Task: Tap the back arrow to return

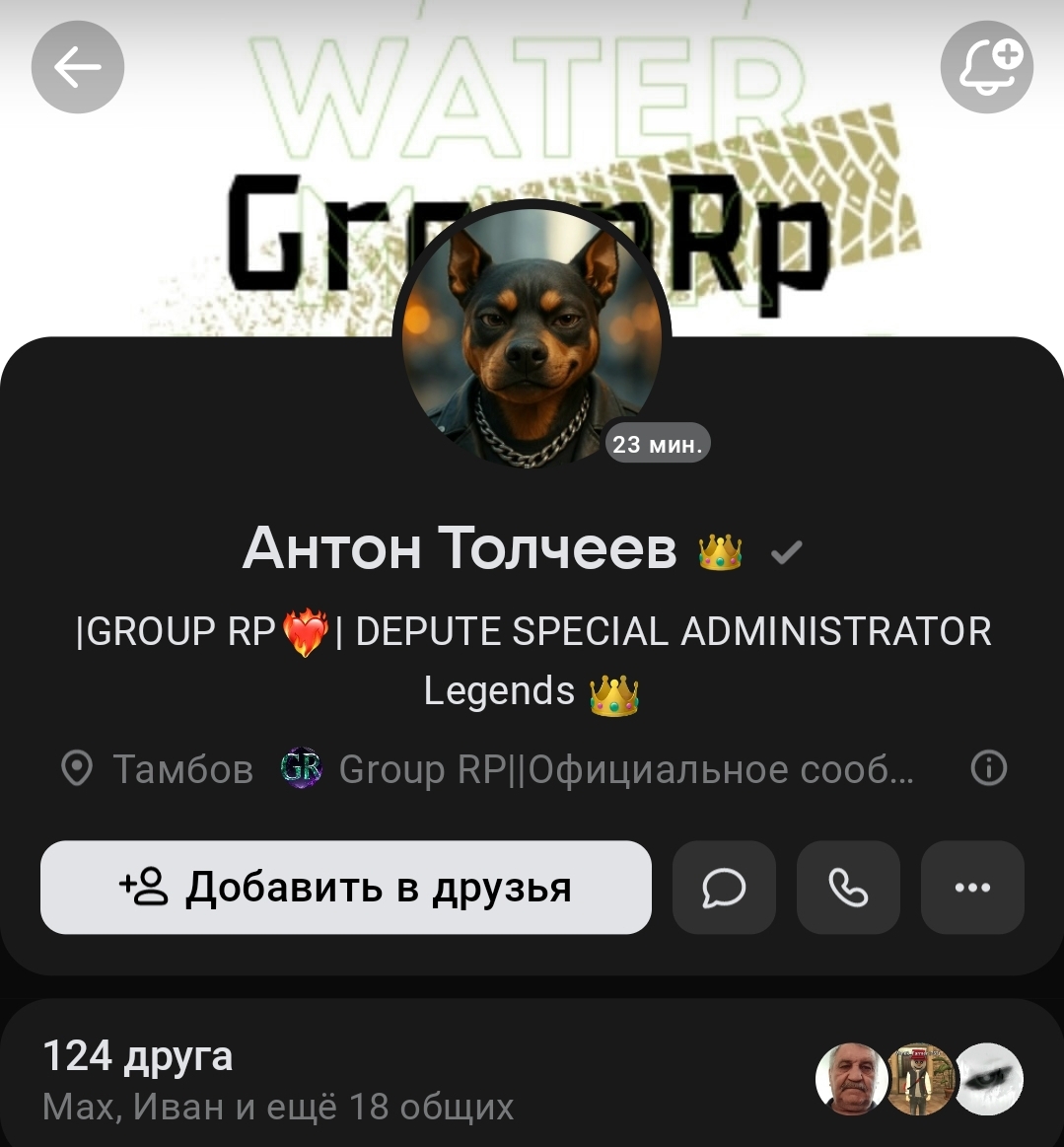Action: point(77,67)
